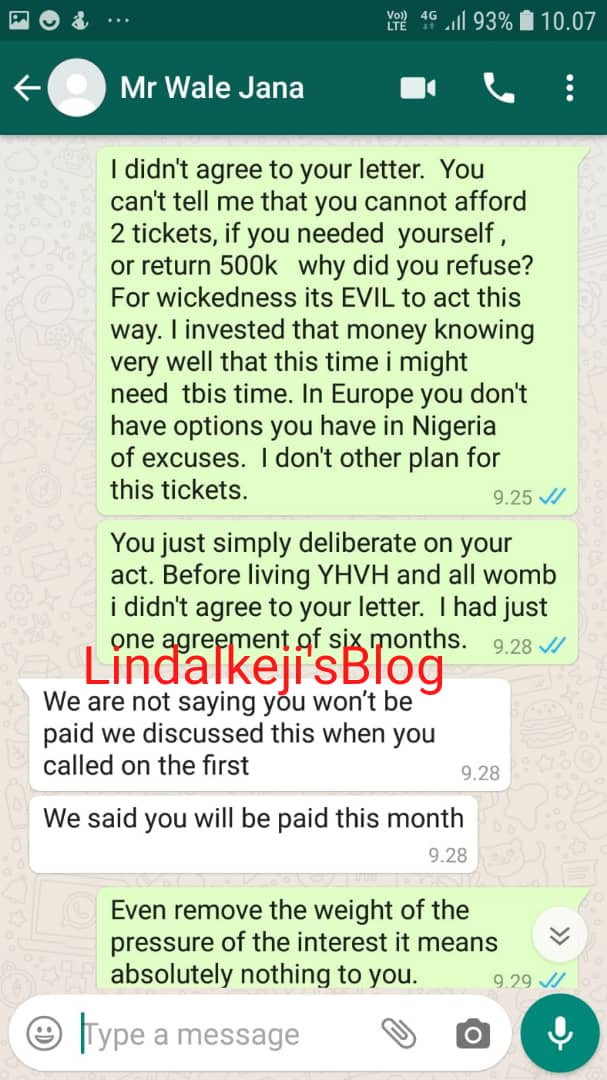Record a voice message
The image size is (607, 1080).
click(560, 1033)
